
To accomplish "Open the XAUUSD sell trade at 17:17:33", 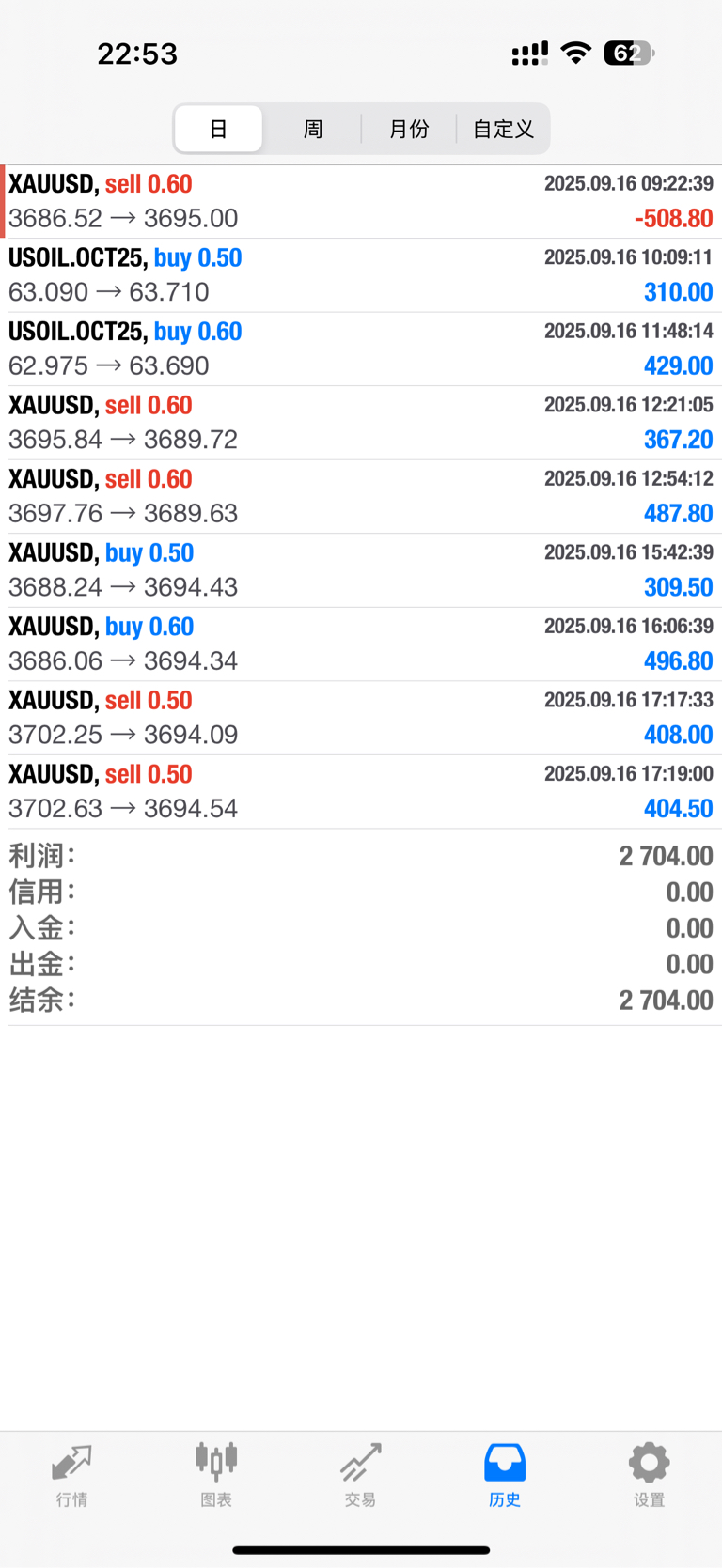I will (361, 718).
